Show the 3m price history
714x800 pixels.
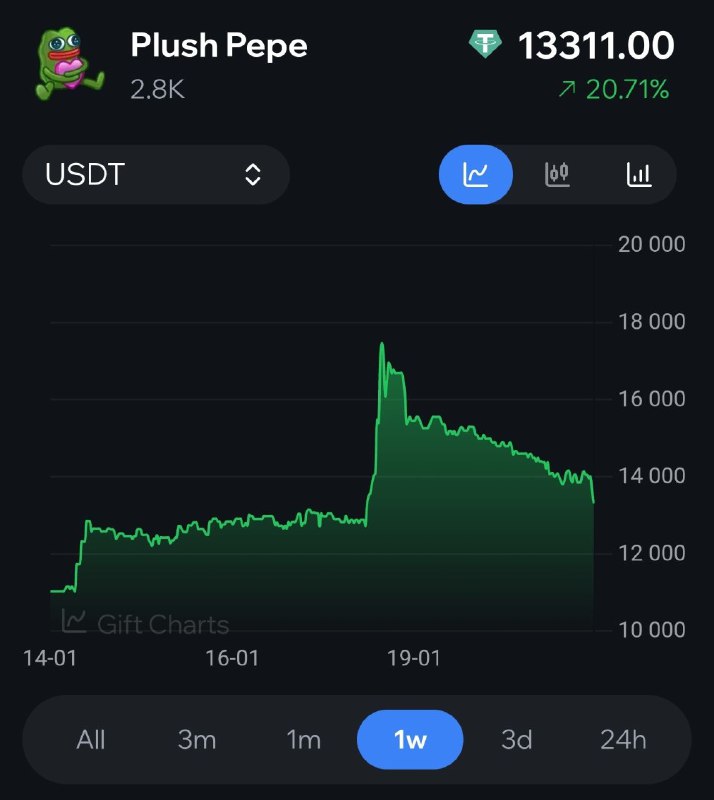pyautogui.click(x=197, y=740)
